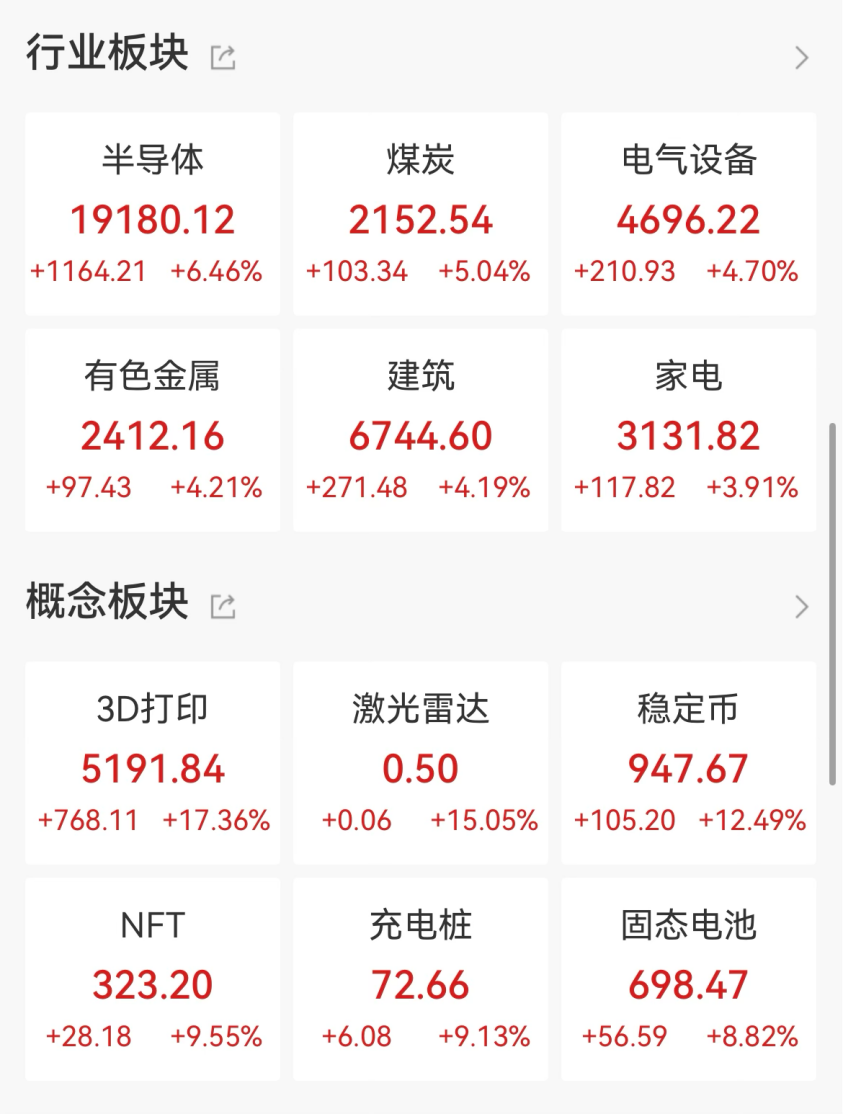Select the 有色金属 sector card

(x=153, y=431)
